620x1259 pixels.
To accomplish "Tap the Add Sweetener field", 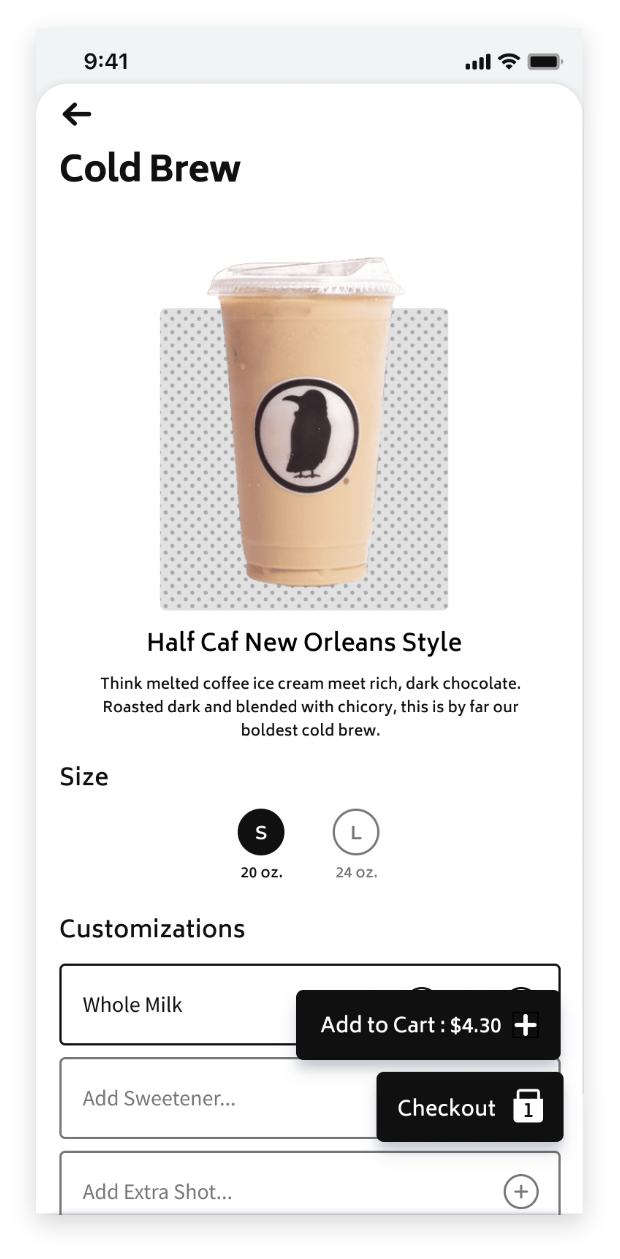I will [x=200, y=1098].
